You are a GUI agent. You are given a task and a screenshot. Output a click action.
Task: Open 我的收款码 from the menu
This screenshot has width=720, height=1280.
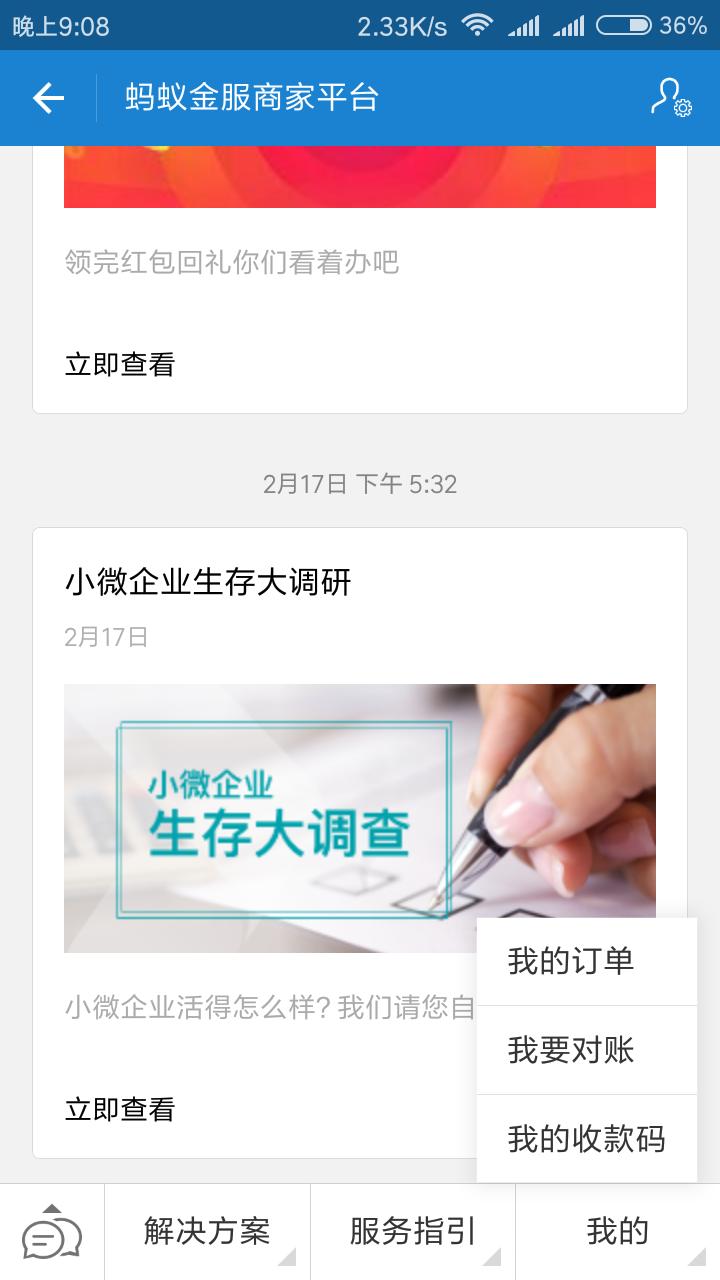click(586, 1138)
